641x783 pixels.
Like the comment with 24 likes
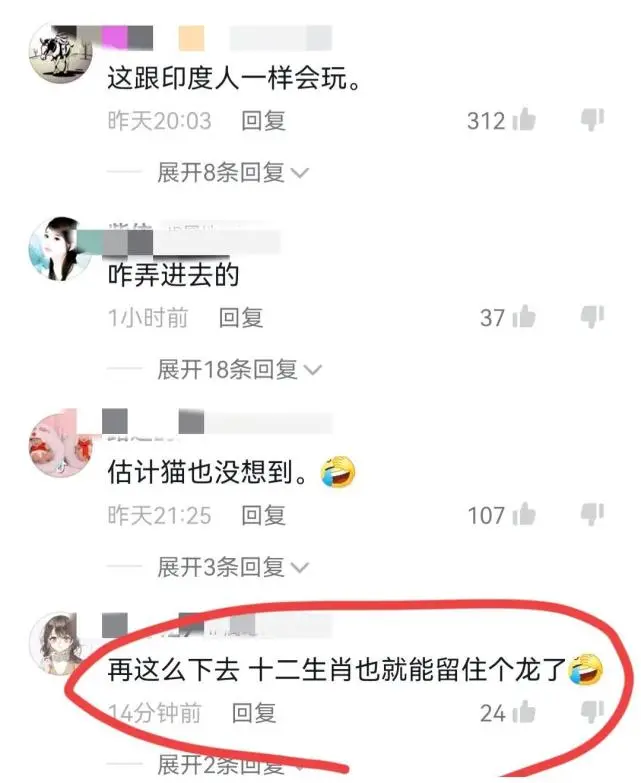click(524, 712)
